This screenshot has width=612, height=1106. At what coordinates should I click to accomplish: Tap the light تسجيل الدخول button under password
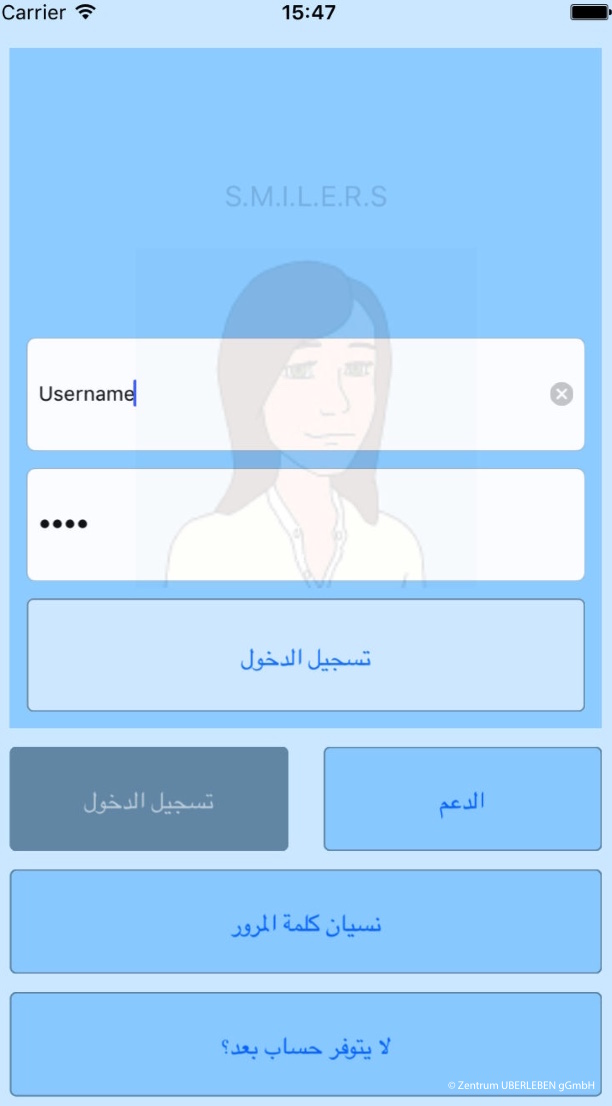tap(305, 656)
